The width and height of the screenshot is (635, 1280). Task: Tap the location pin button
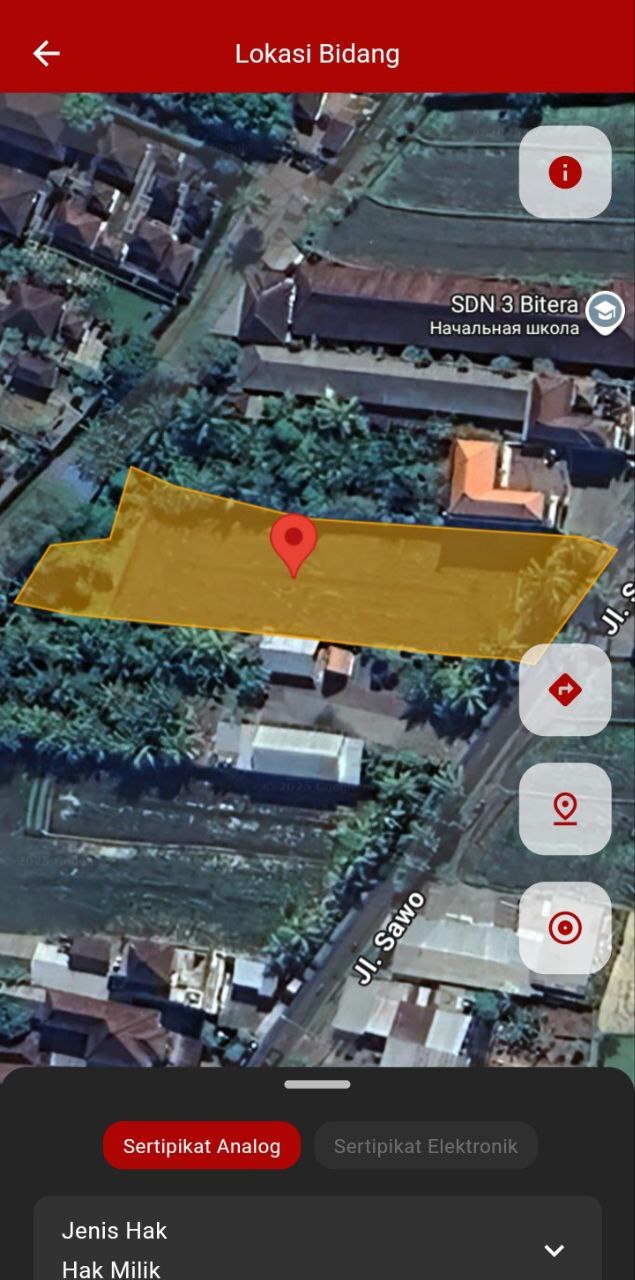[x=565, y=808]
